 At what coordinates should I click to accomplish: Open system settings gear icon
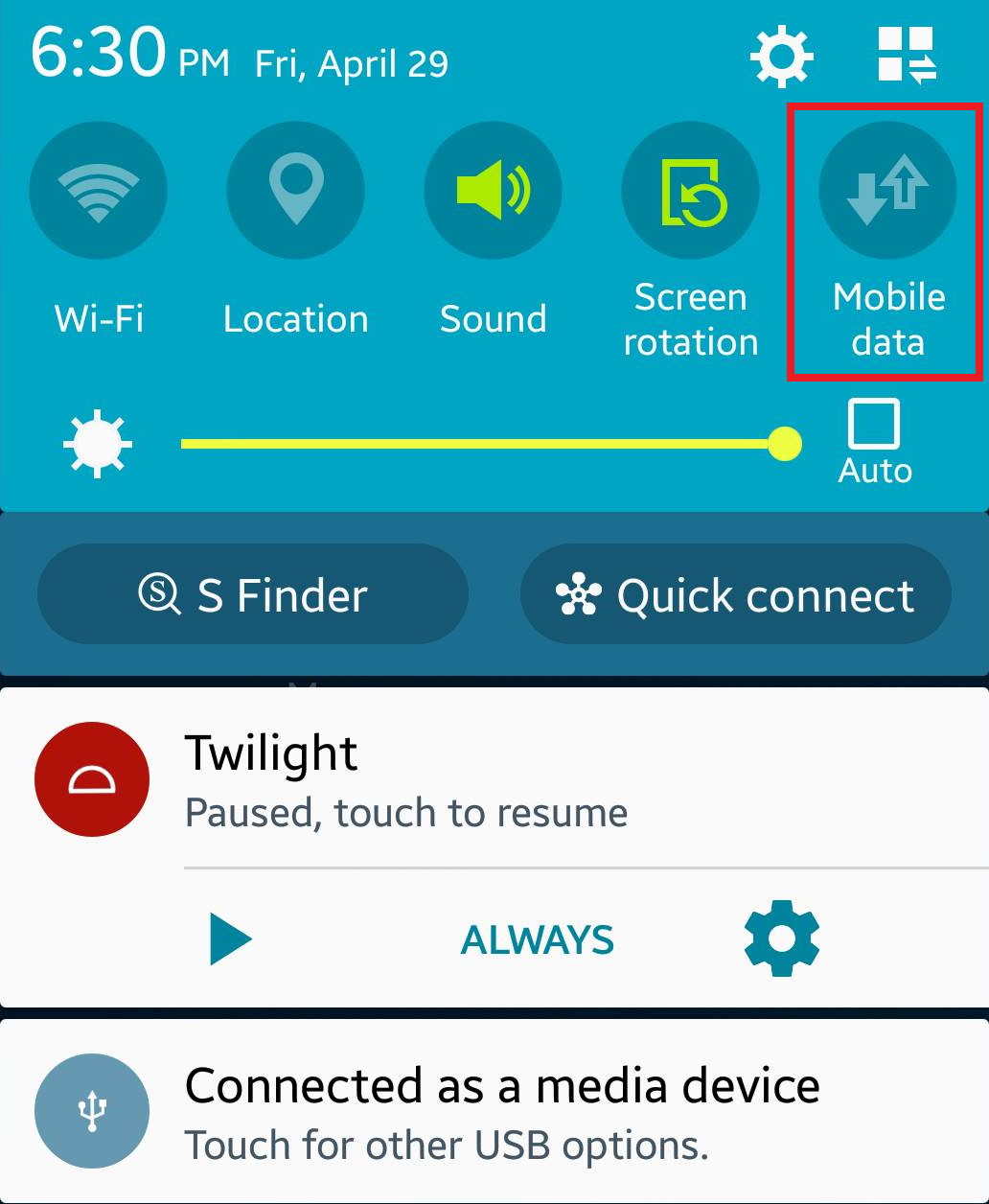point(781,56)
